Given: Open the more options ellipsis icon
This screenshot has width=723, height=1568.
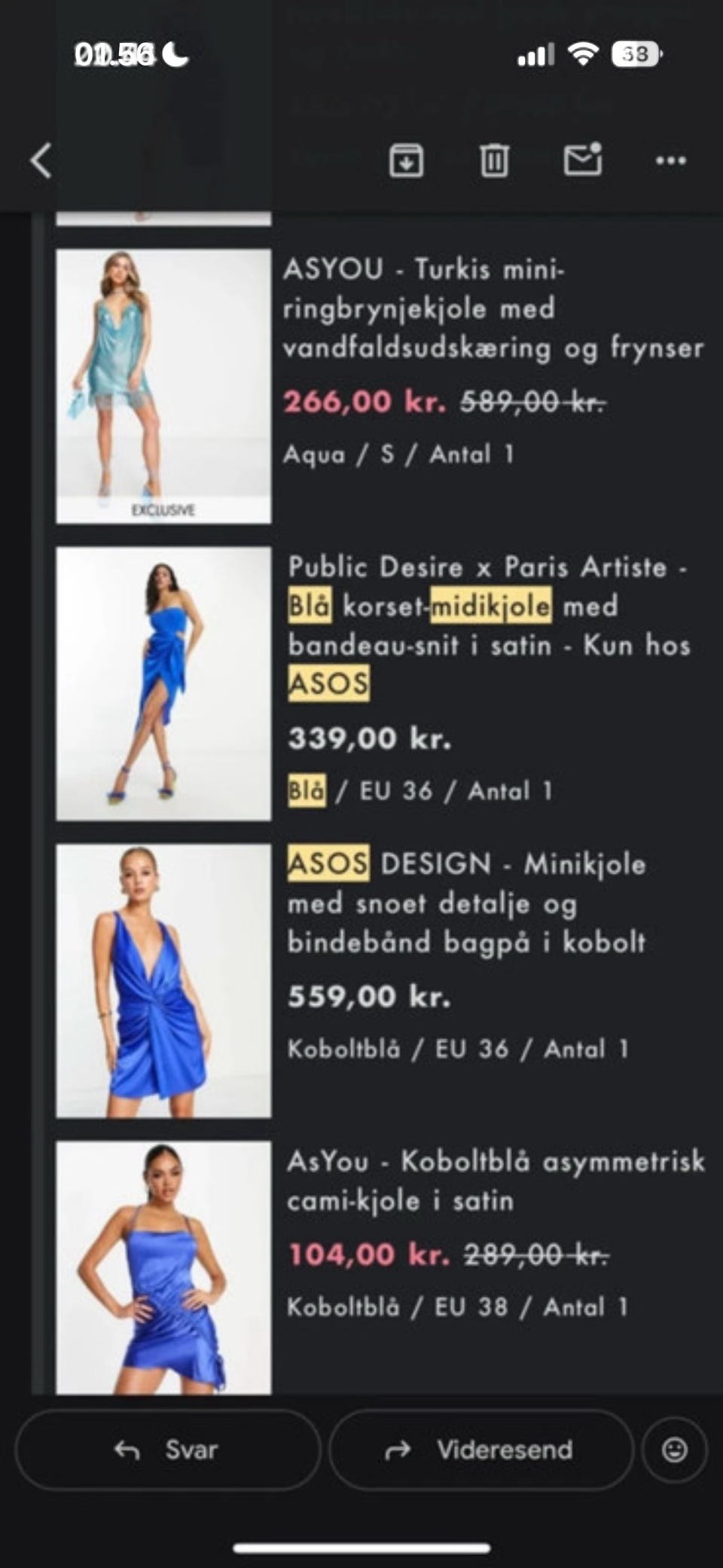Looking at the screenshot, I should point(669,160).
